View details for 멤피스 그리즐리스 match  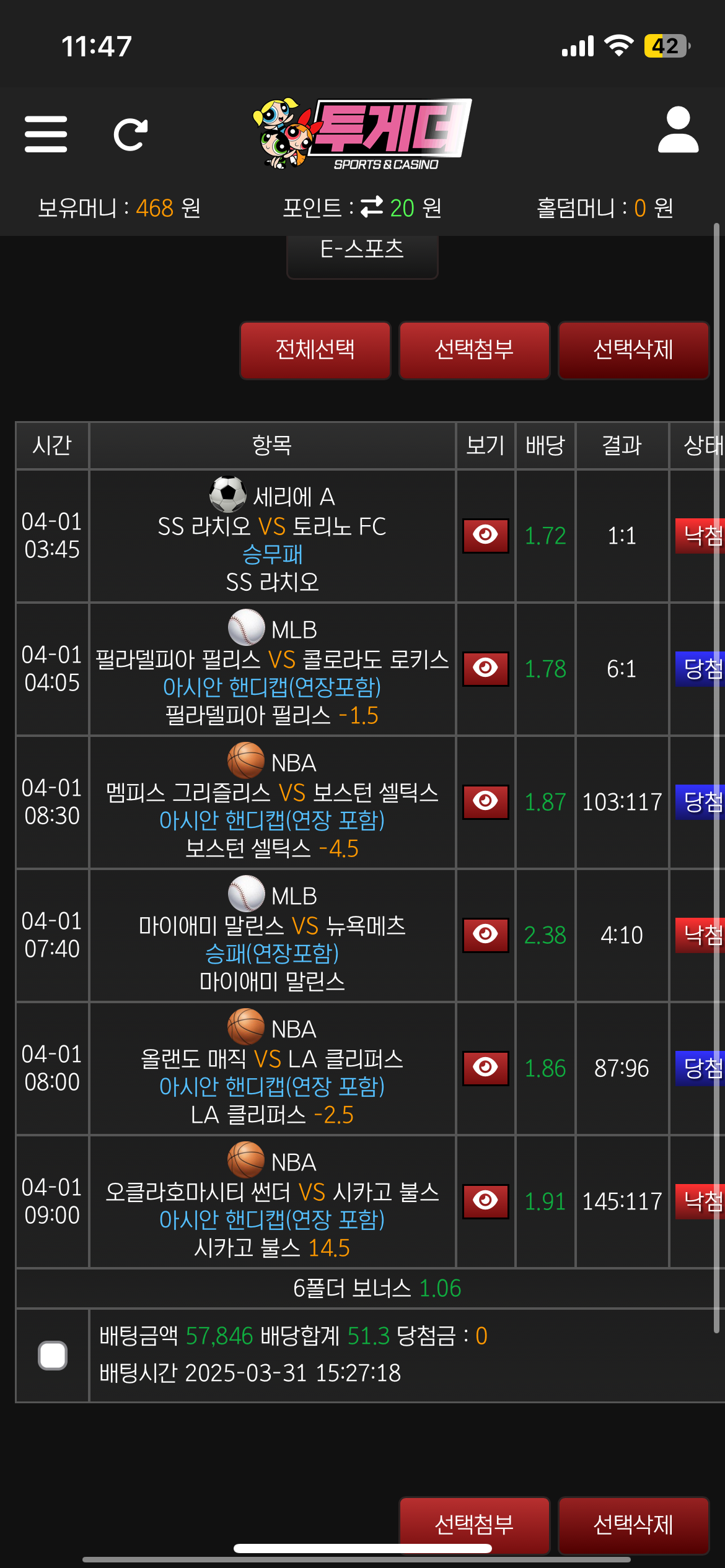pyautogui.click(x=485, y=801)
